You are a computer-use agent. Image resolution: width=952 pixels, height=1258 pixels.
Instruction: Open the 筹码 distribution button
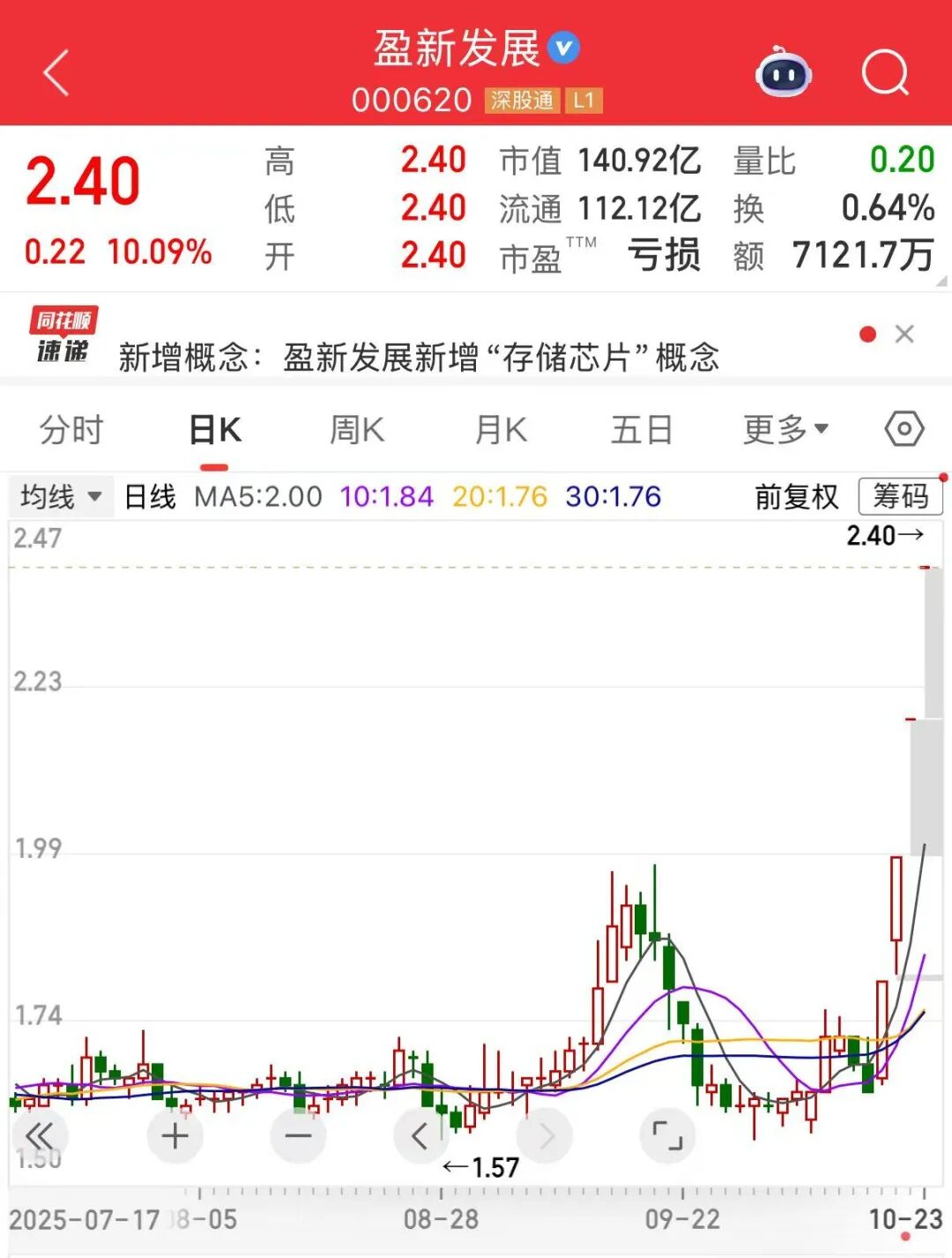[x=900, y=496]
